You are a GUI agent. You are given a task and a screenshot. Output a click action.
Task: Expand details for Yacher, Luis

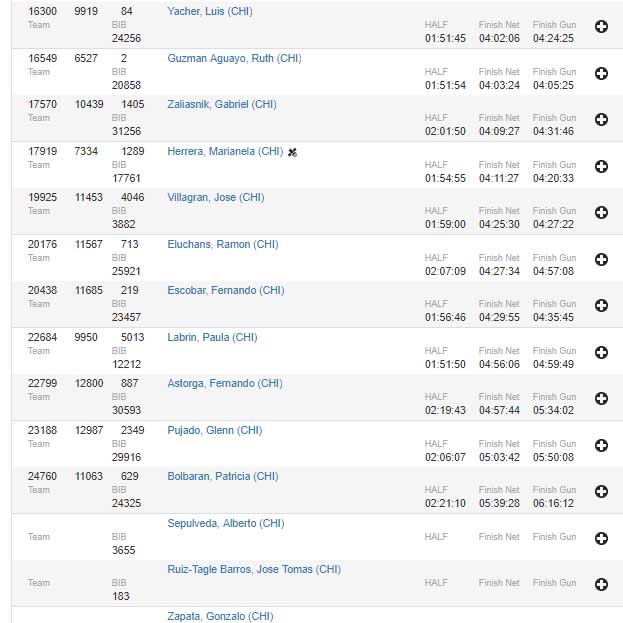(x=601, y=27)
